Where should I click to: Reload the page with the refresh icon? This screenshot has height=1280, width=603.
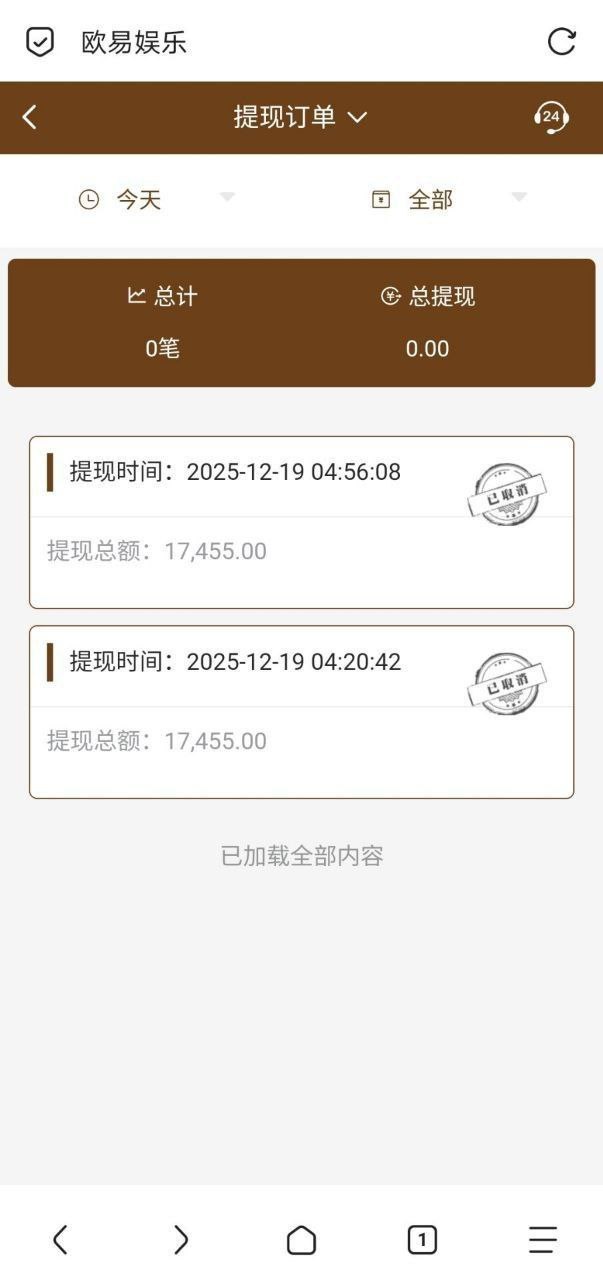562,42
